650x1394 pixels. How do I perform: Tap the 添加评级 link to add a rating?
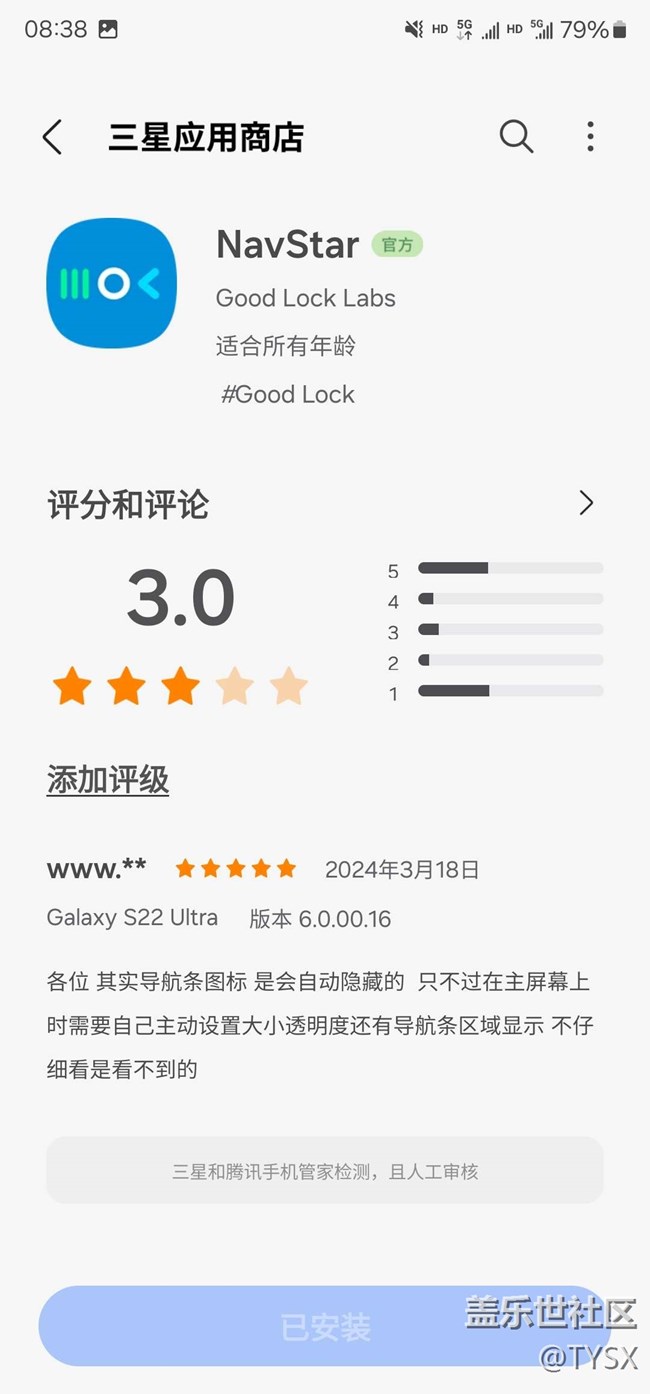pyautogui.click(x=108, y=780)
